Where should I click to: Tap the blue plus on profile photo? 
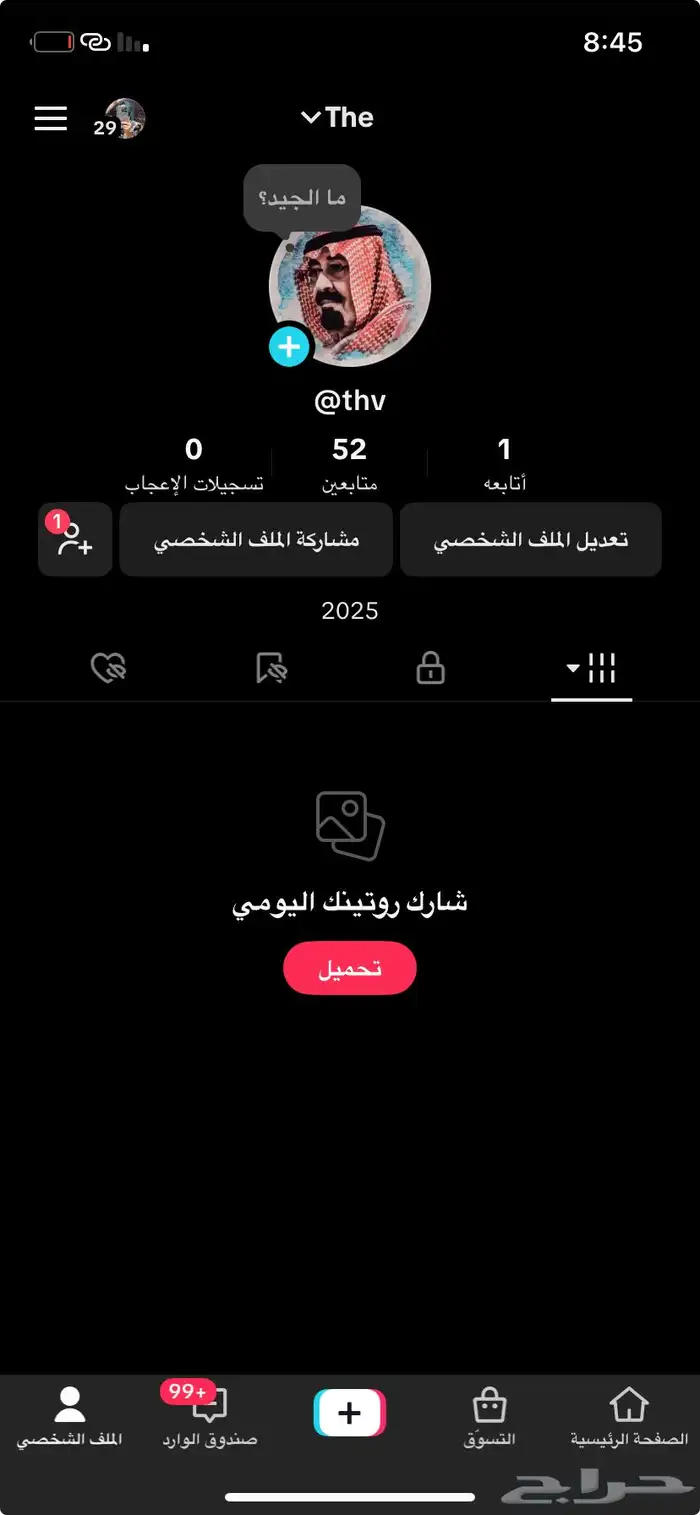(x=289, y=347)
